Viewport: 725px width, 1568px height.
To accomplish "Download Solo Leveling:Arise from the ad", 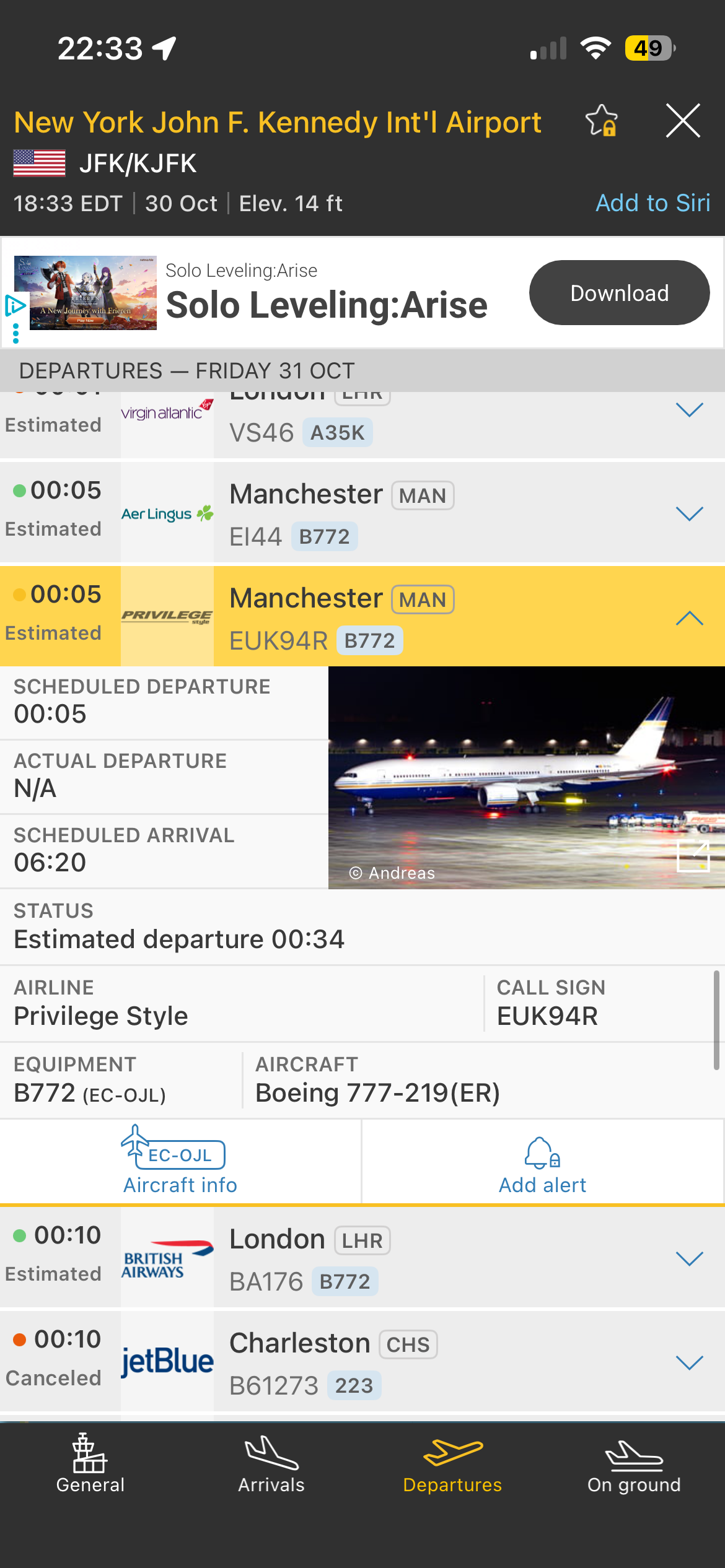I will 619,293.
